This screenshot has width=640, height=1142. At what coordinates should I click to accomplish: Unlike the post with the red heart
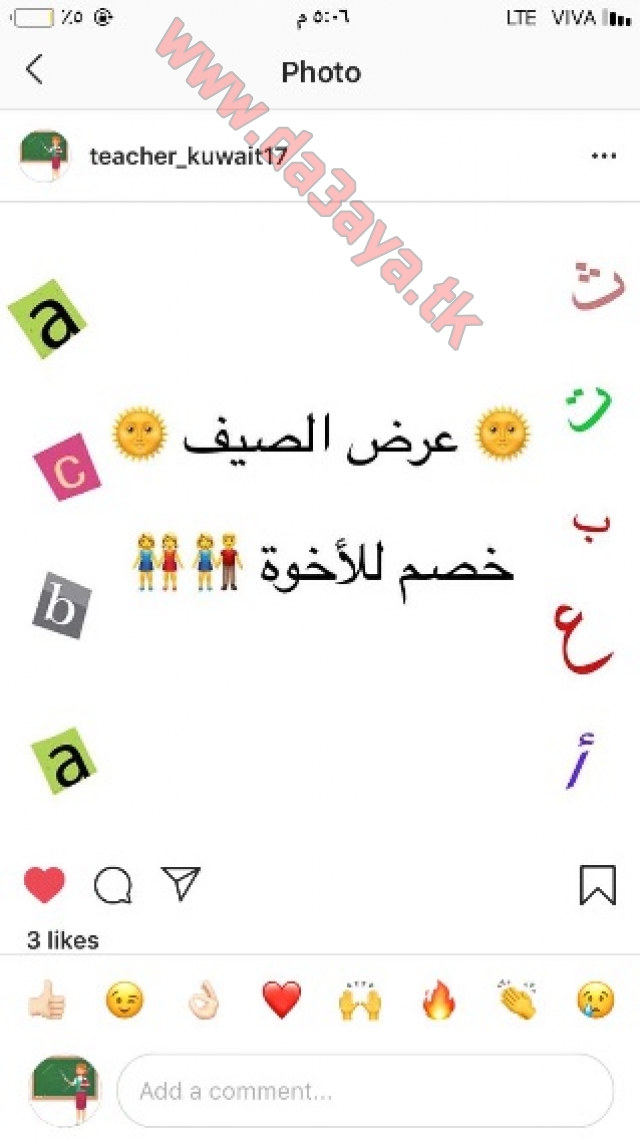pos(44,884)
